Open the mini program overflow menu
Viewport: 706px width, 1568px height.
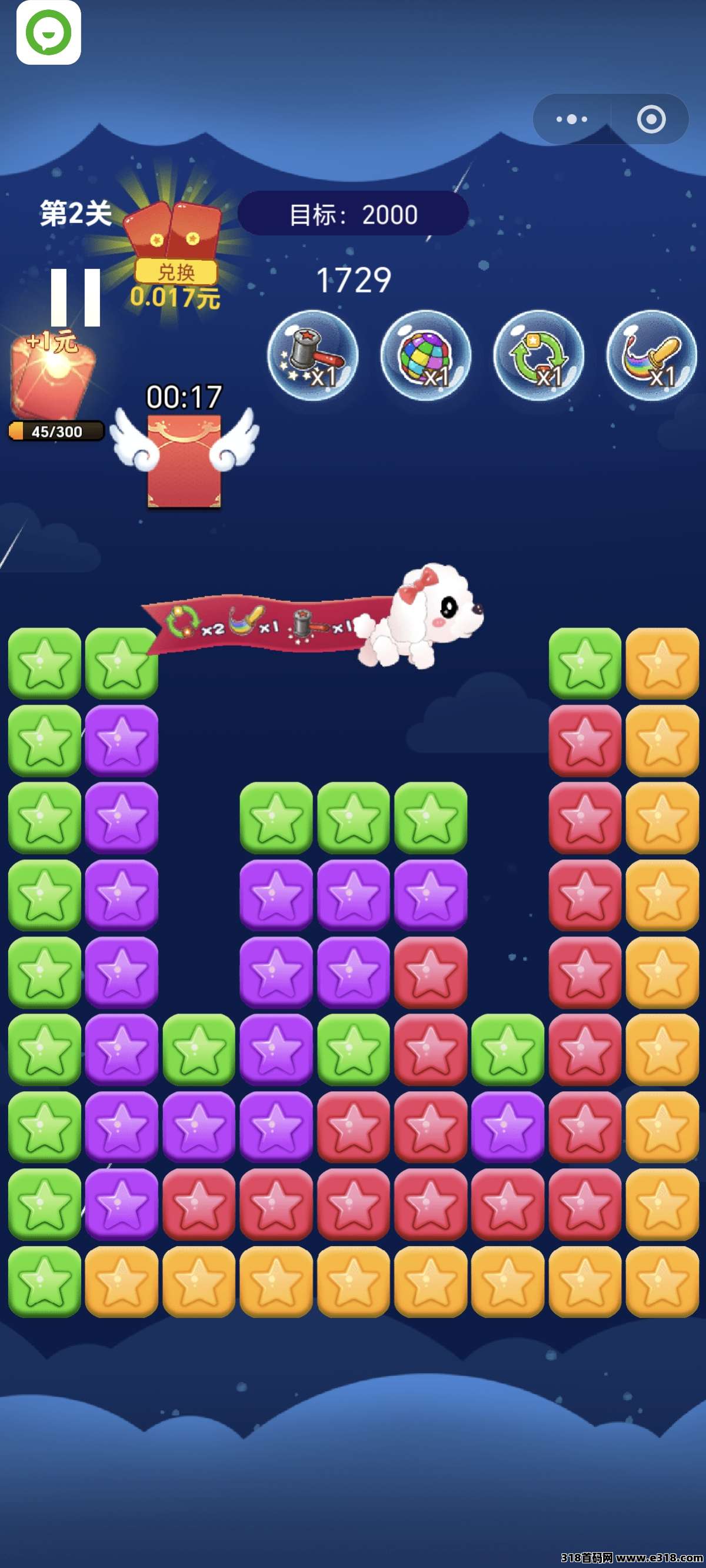571,119
